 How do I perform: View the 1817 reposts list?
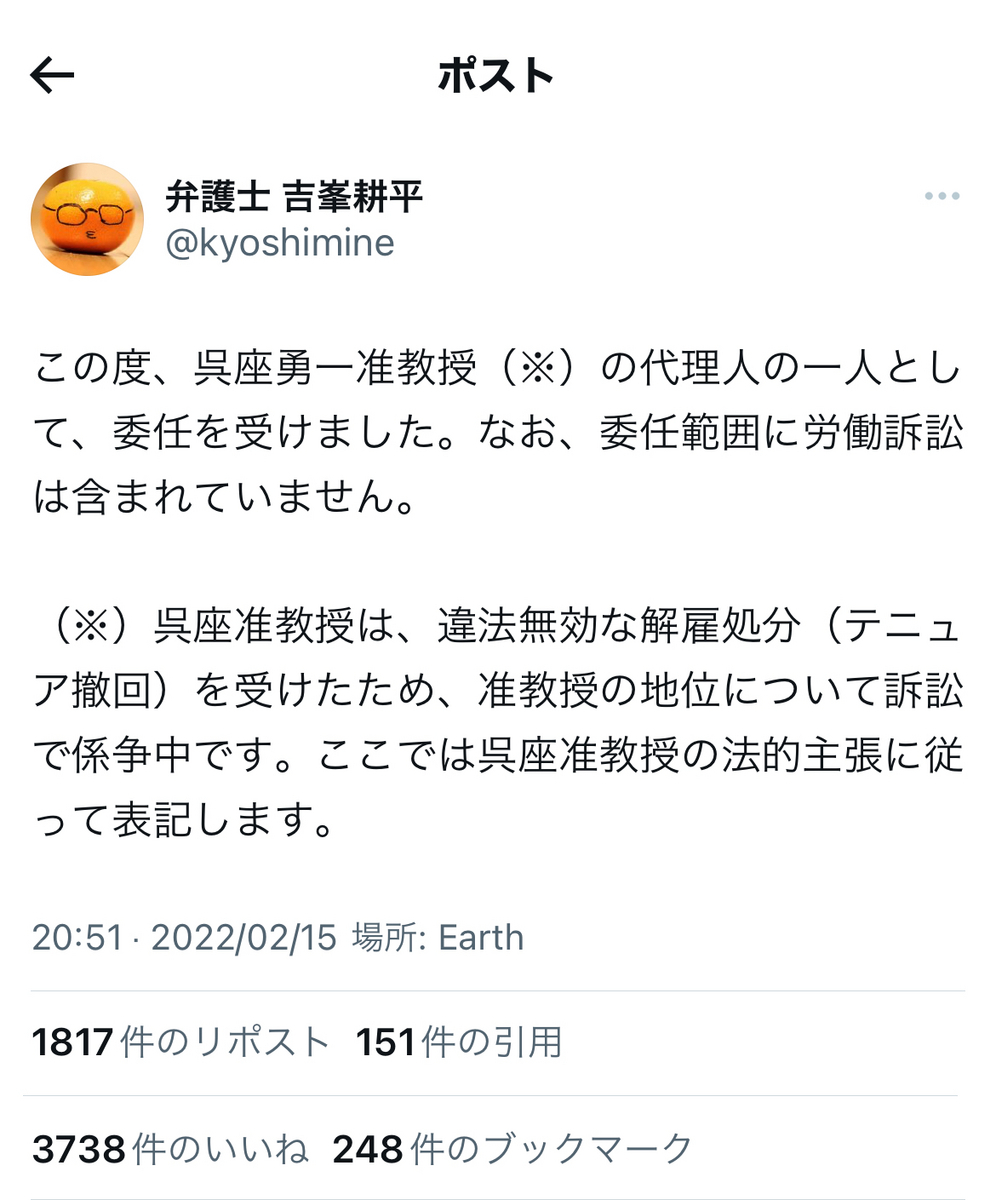180,1043
